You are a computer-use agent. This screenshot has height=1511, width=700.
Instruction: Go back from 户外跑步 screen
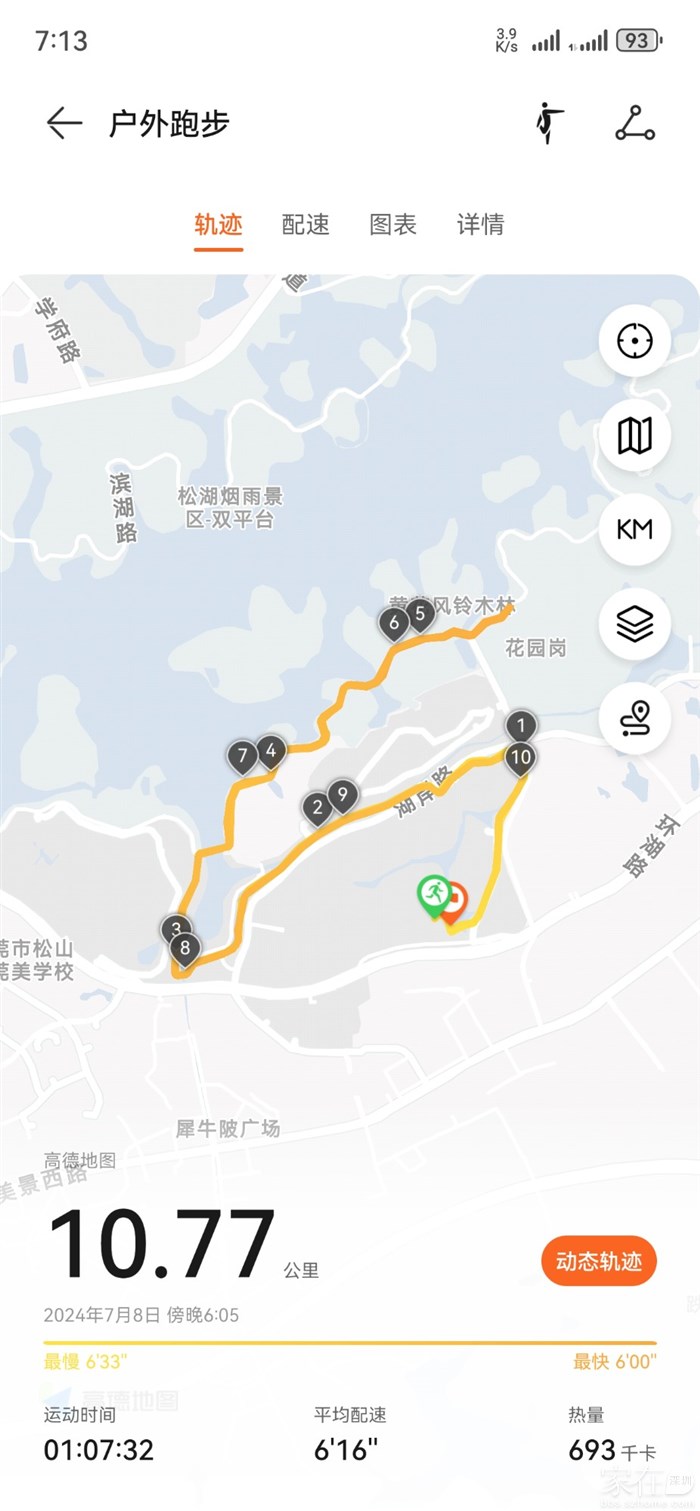coord(64,123)
